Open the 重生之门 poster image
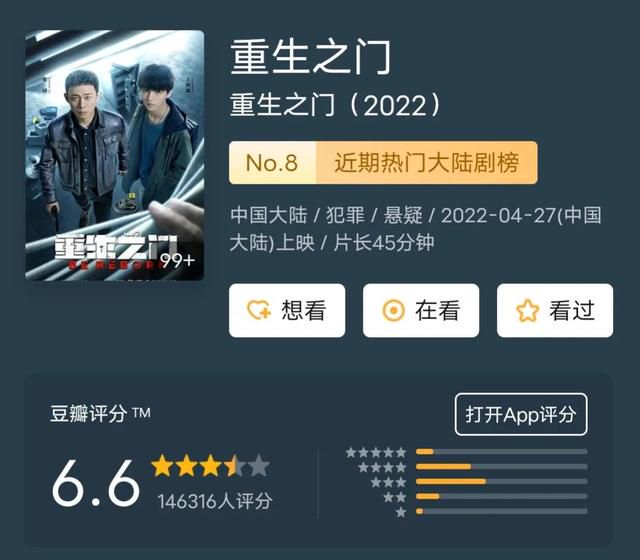 [x=114, y=155]
